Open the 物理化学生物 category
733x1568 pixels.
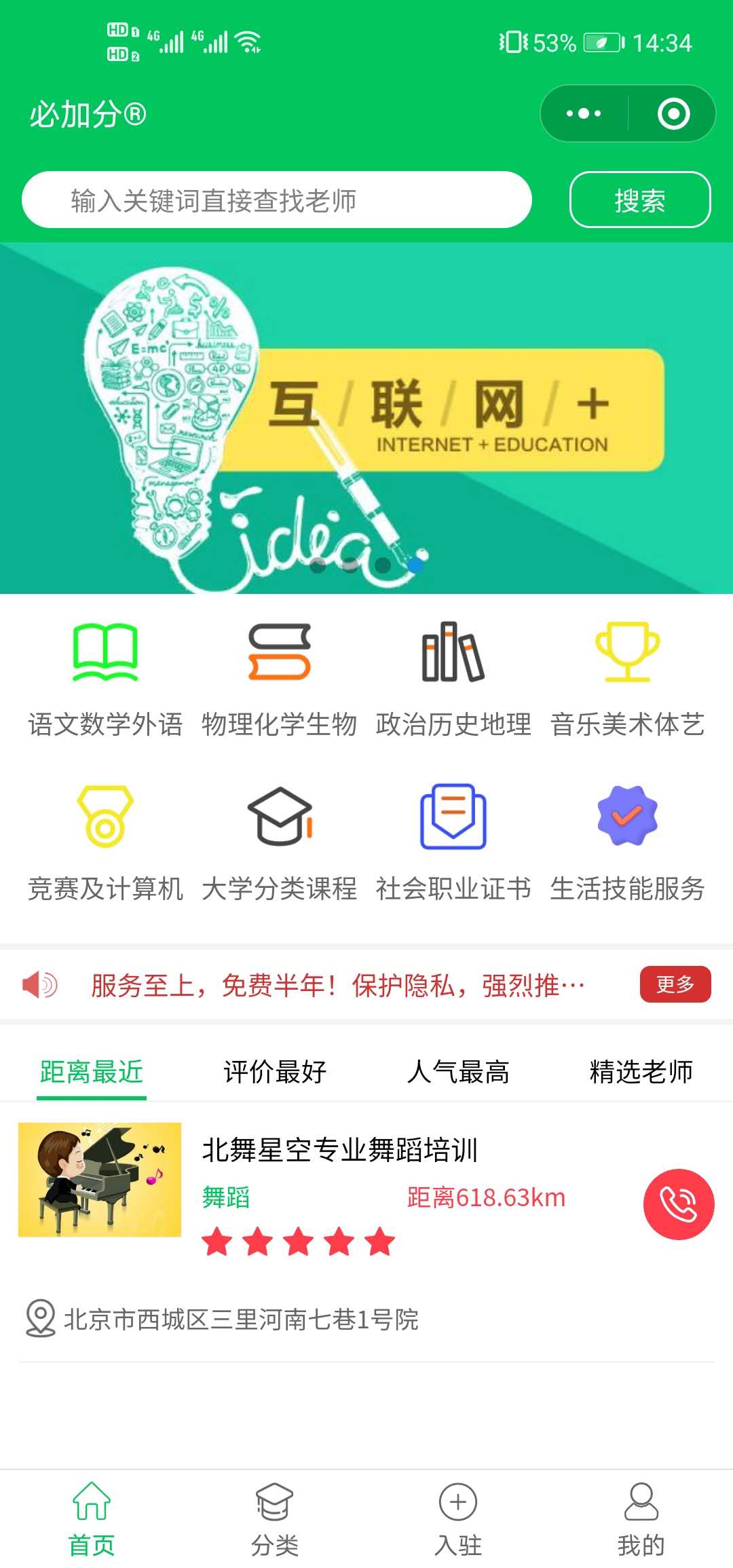click(279, 679)
